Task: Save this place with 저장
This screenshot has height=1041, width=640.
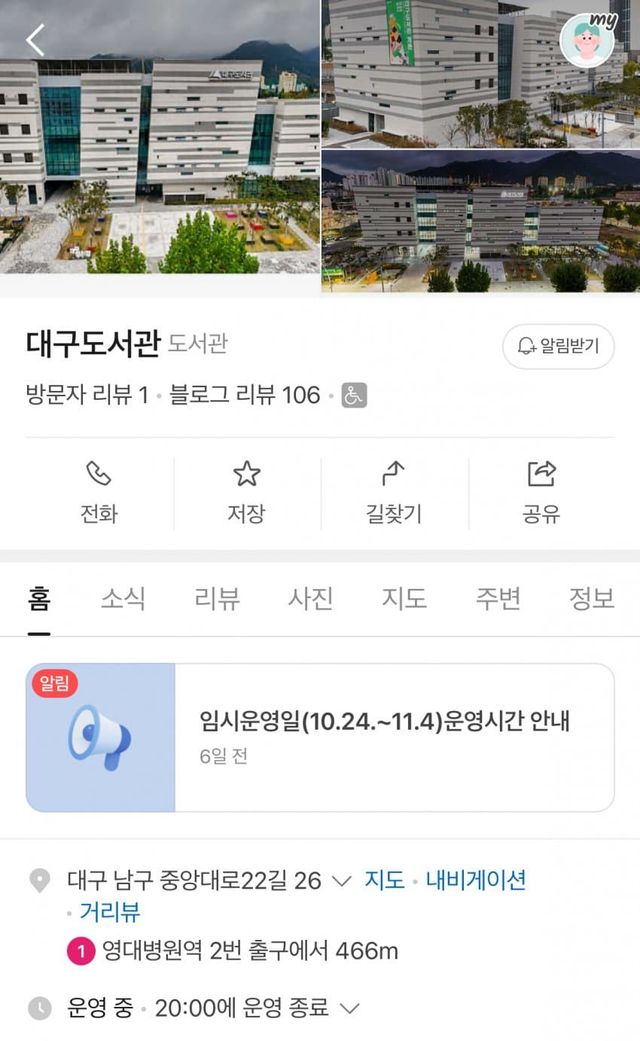Action: [x=246, y=493]
